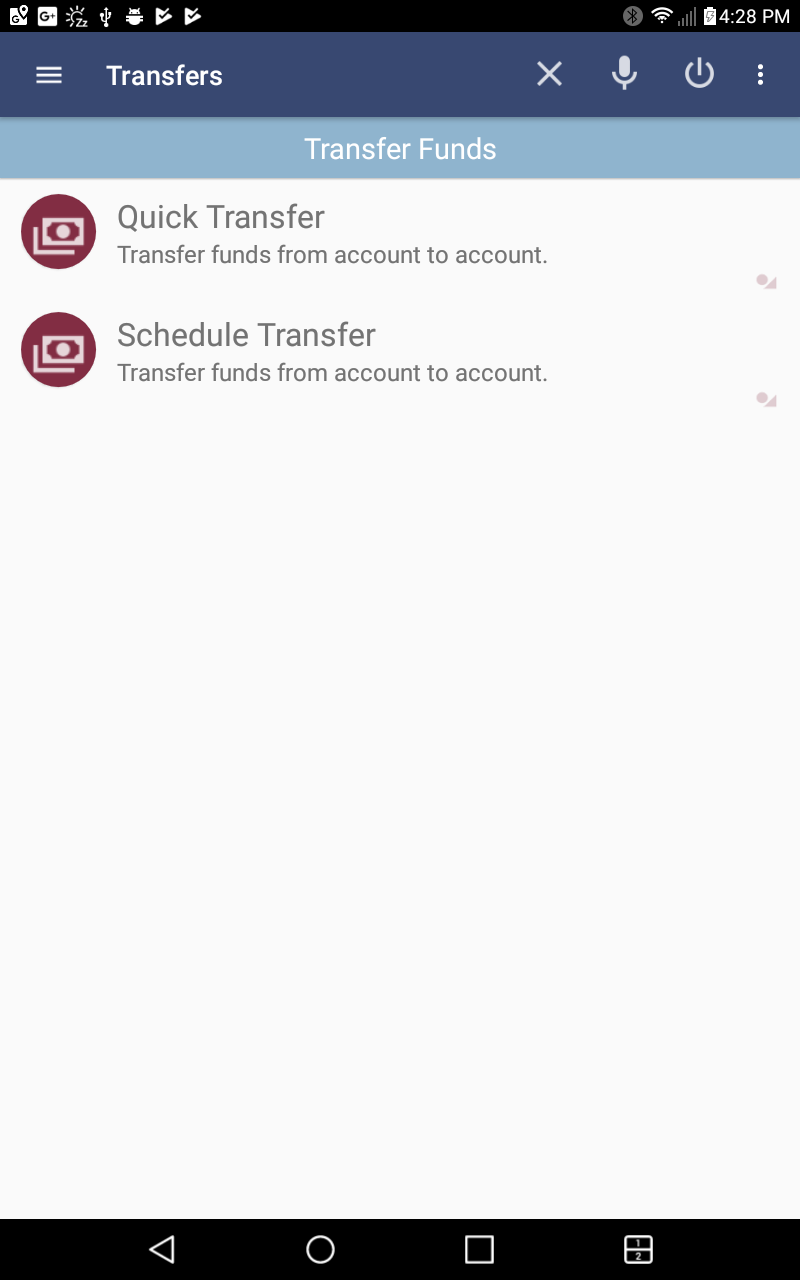Tap the Bluetooth icon in the status bar
Viewport: 800px width, 1280px height.
pyautogui.click(x=630, y=15)
